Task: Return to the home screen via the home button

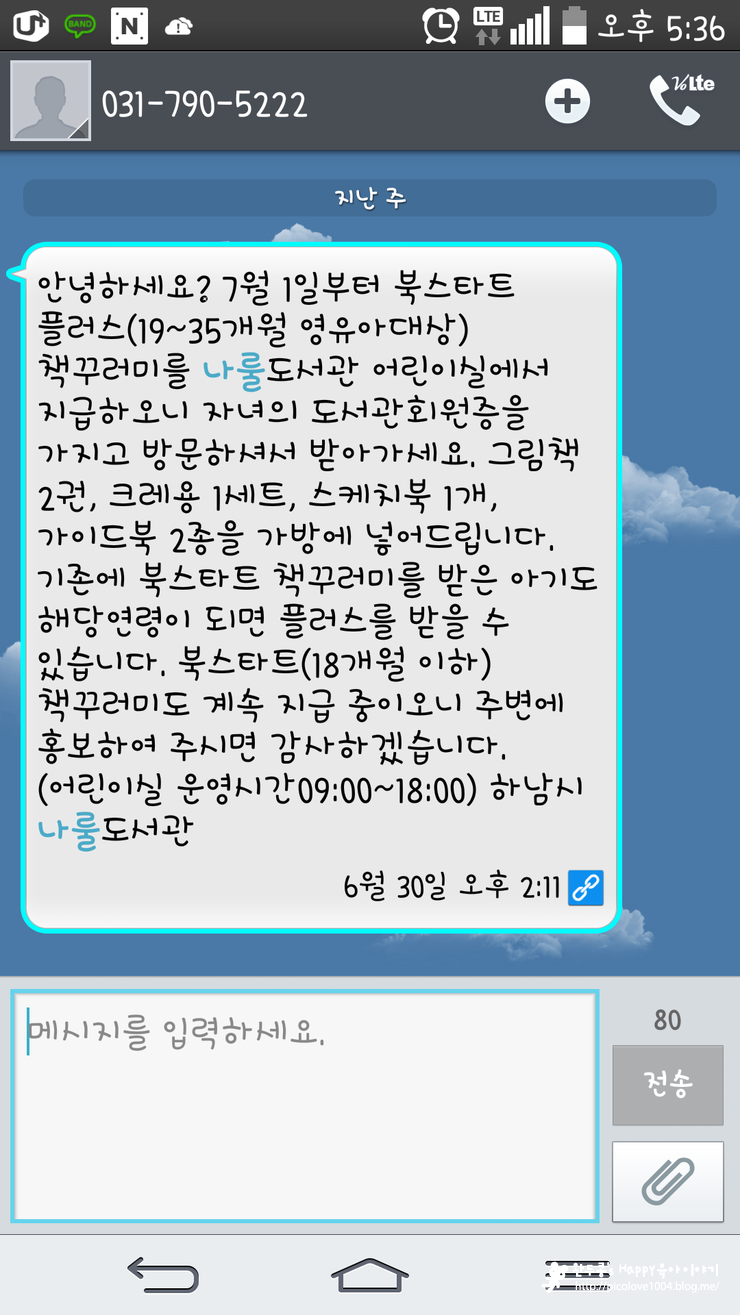Action: point(370,1274)
